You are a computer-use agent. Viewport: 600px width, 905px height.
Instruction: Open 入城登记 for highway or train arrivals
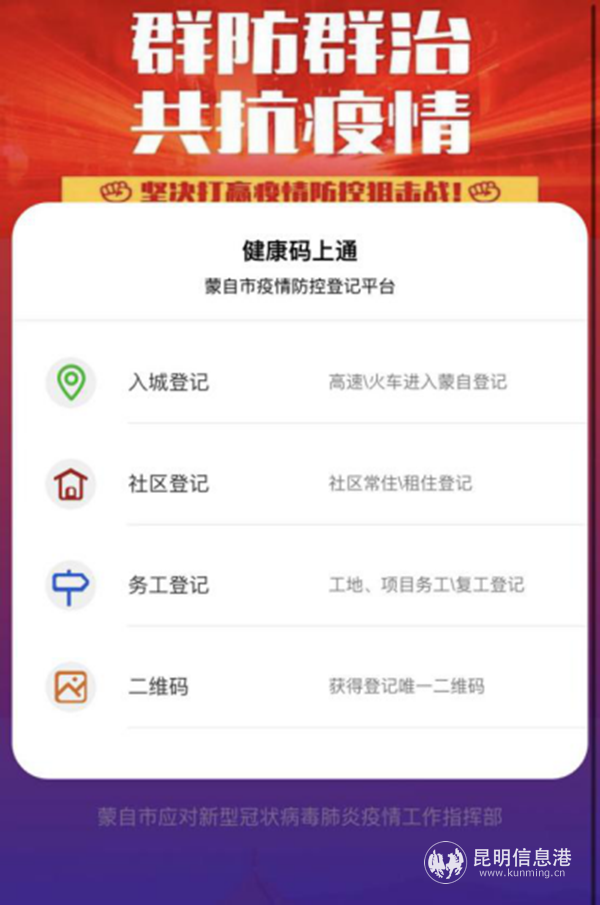(169, 383)
